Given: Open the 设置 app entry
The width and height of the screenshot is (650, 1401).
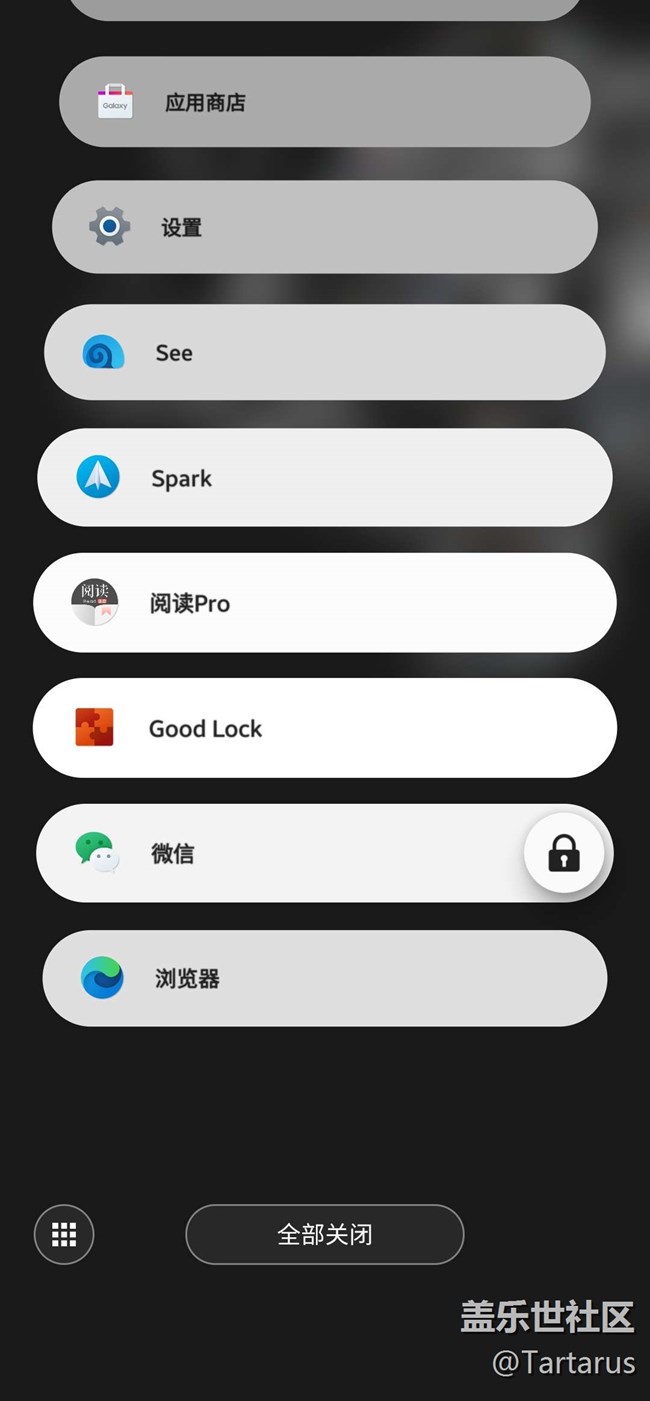Looking at the screenshot, I should tap(324, 227).
